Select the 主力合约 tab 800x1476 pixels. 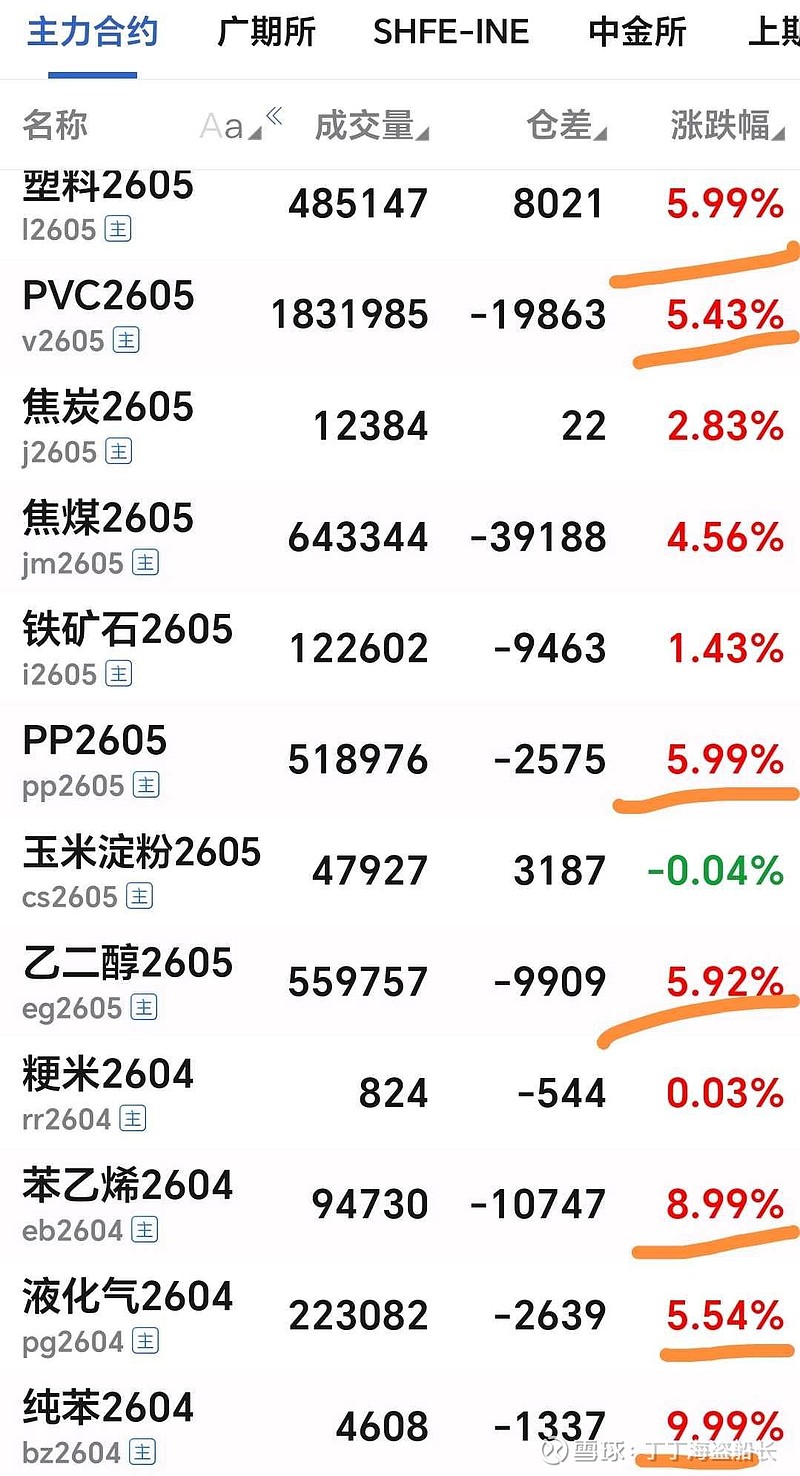coord(92,32)
